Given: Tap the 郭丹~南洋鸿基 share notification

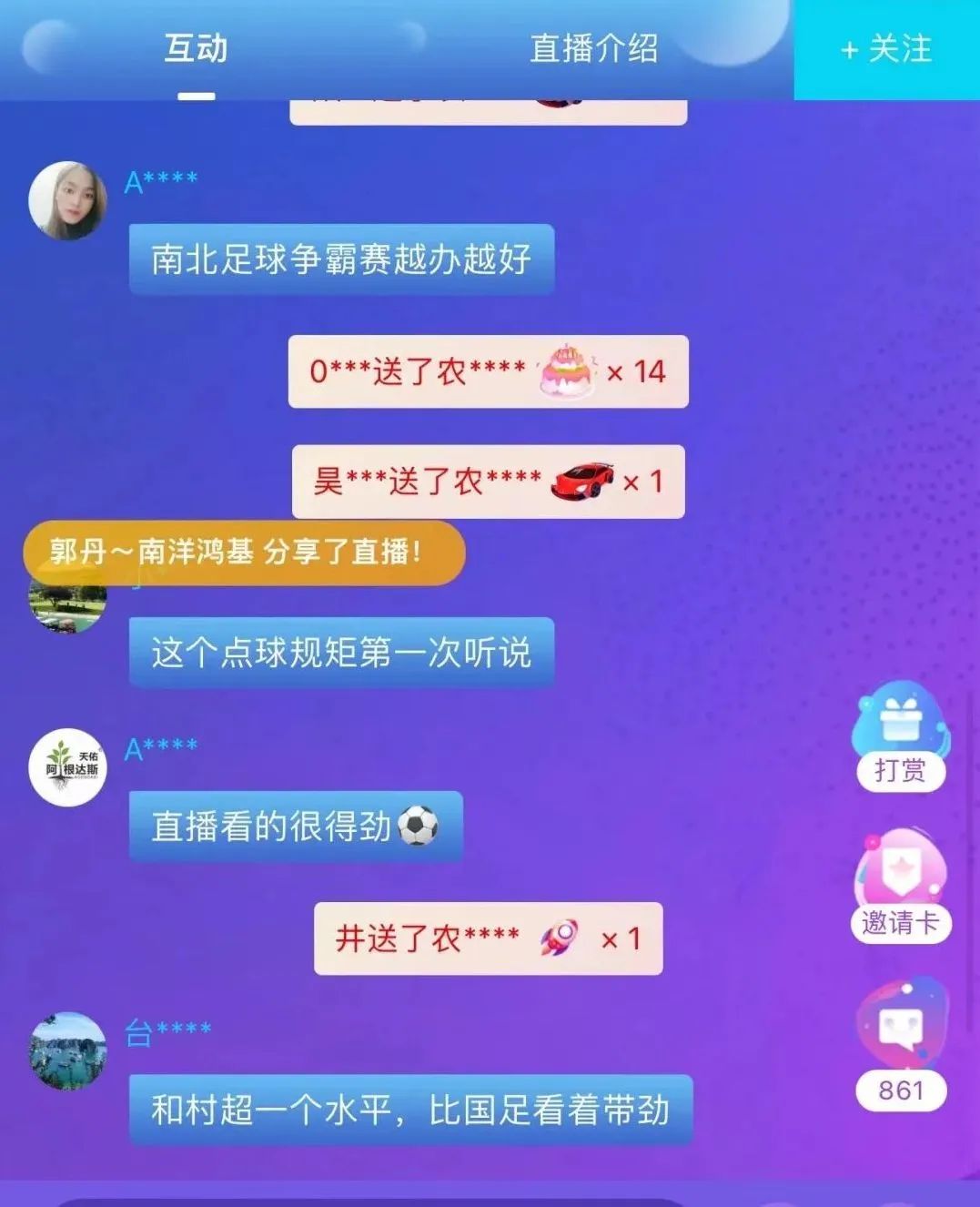Looking at the screenshot, I should click(244, 553).
